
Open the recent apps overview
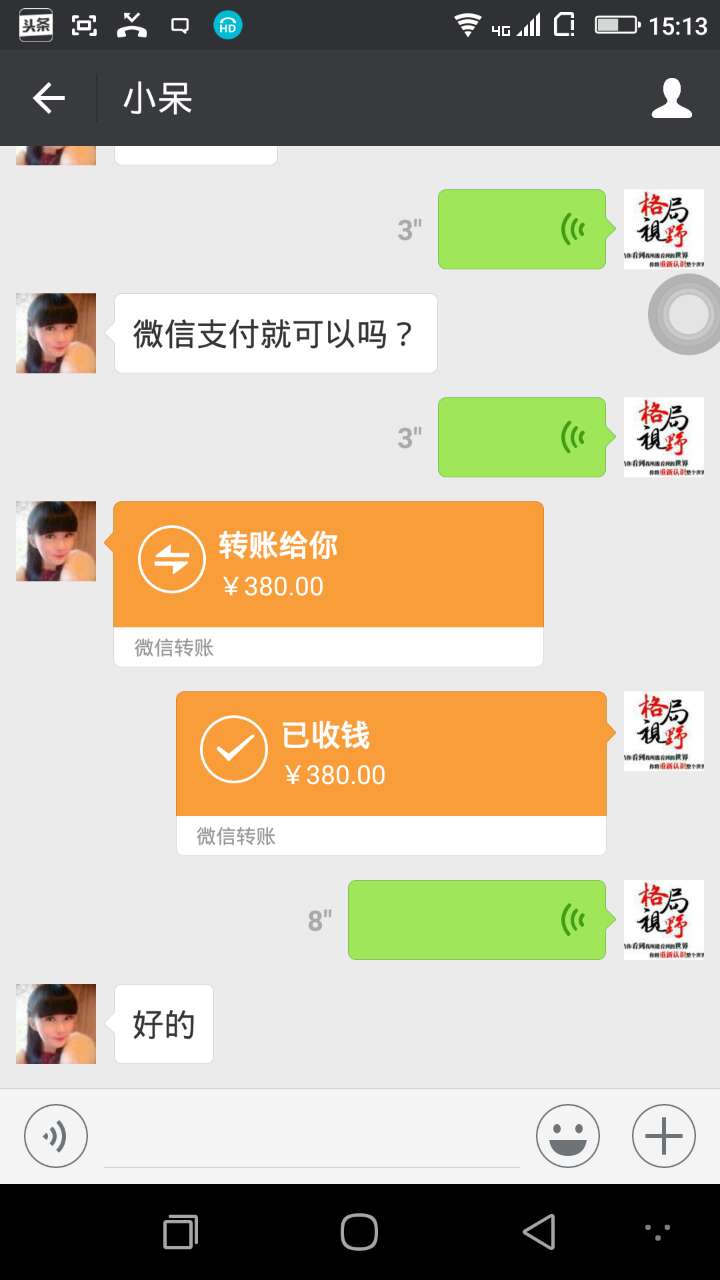point(180,1232)
